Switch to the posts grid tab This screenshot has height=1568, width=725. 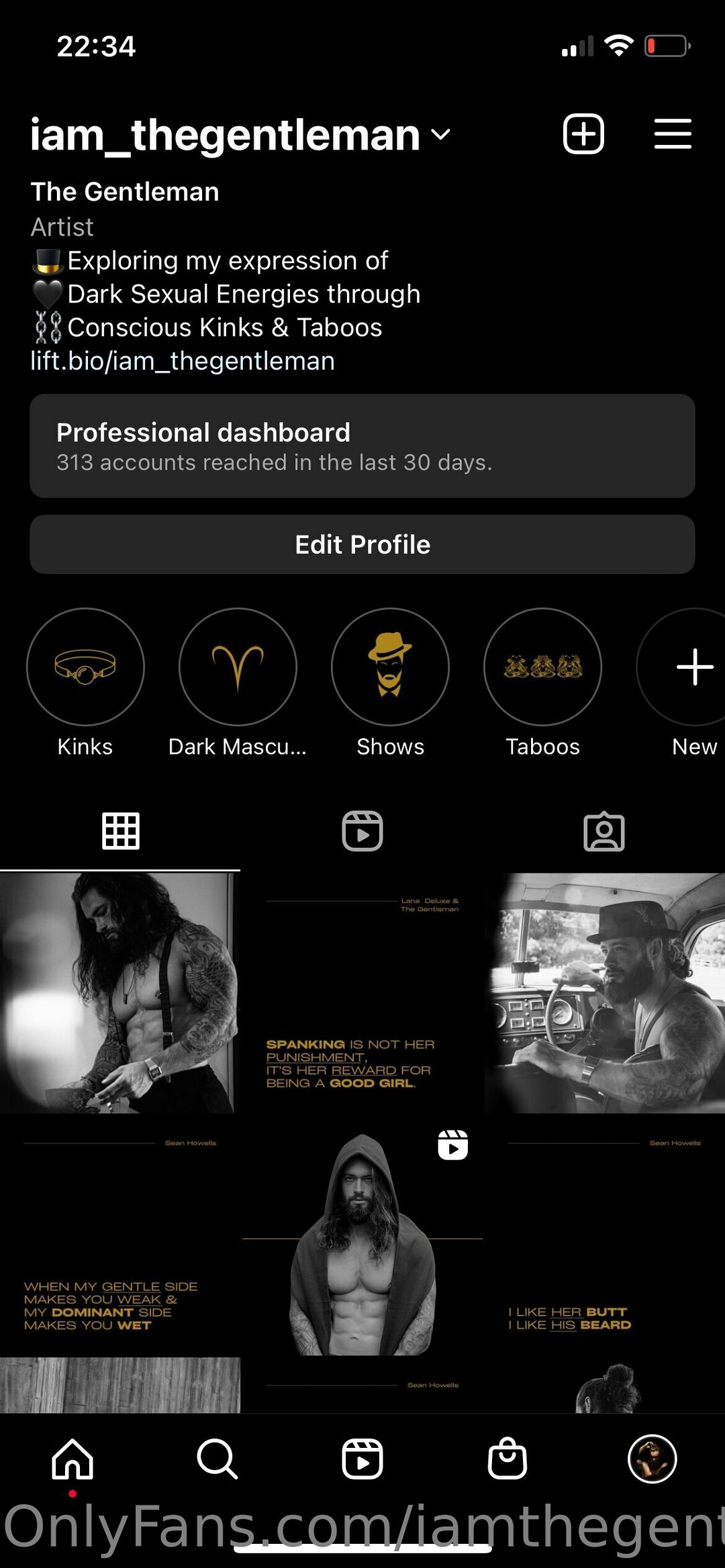[121, 831]
